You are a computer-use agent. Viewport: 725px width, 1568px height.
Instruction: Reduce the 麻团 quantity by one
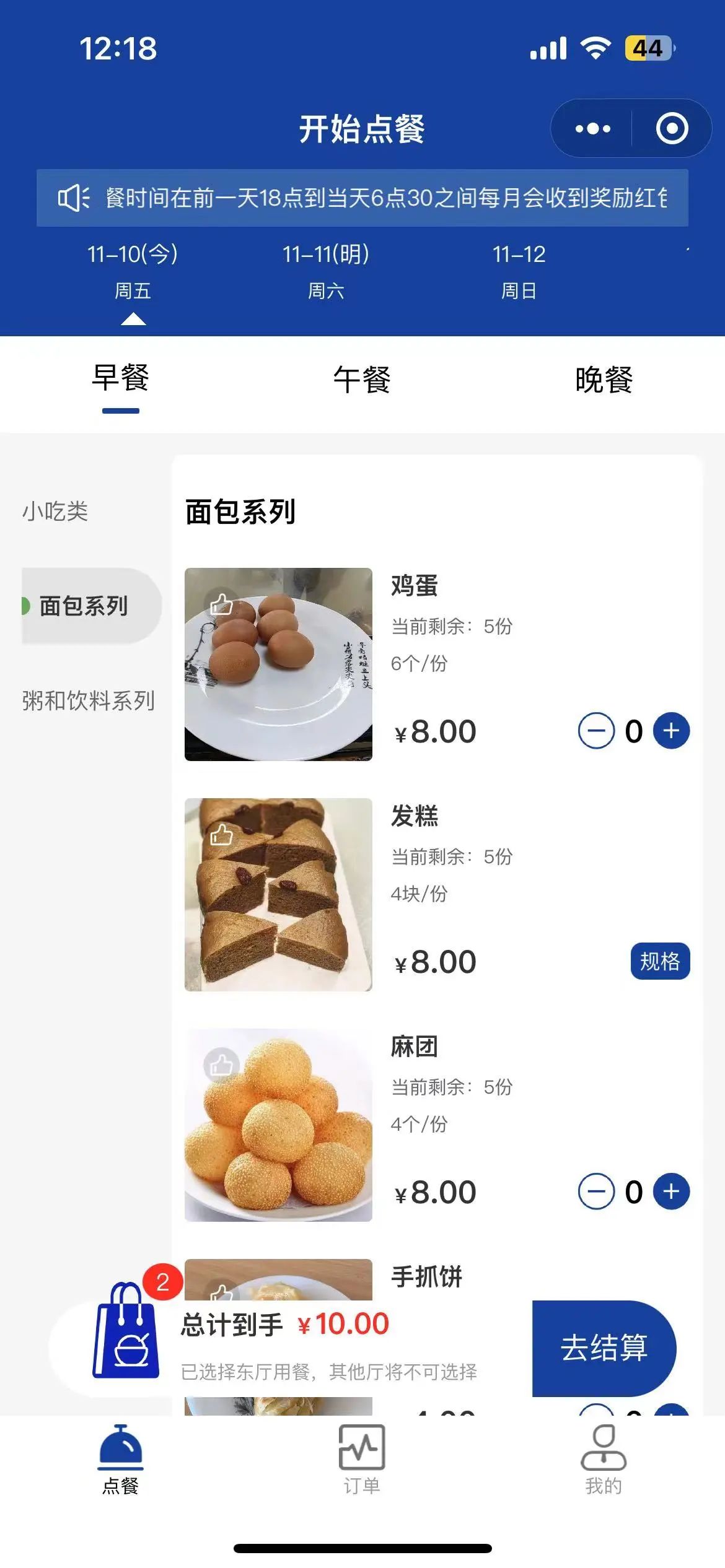596,1191
